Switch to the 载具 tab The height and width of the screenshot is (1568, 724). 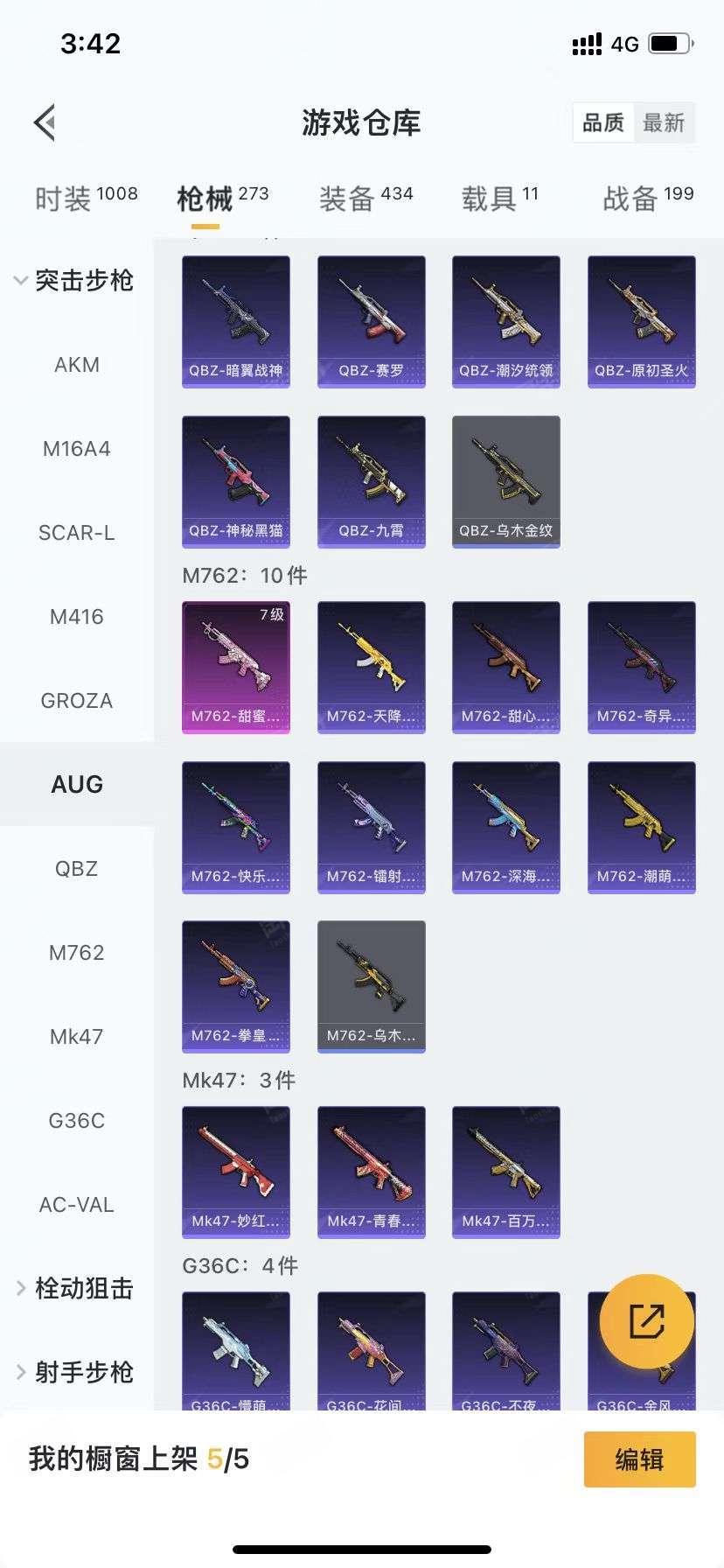coord(499,199)
